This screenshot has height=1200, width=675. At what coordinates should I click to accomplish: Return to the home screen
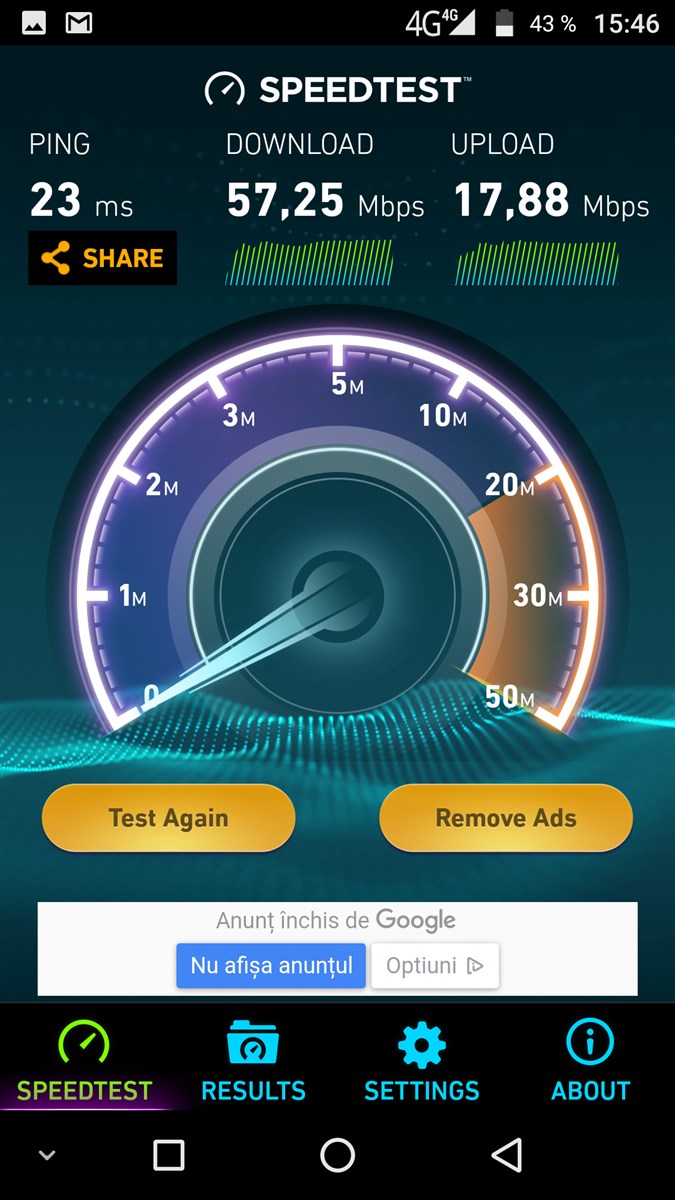tap(338, 1155)
